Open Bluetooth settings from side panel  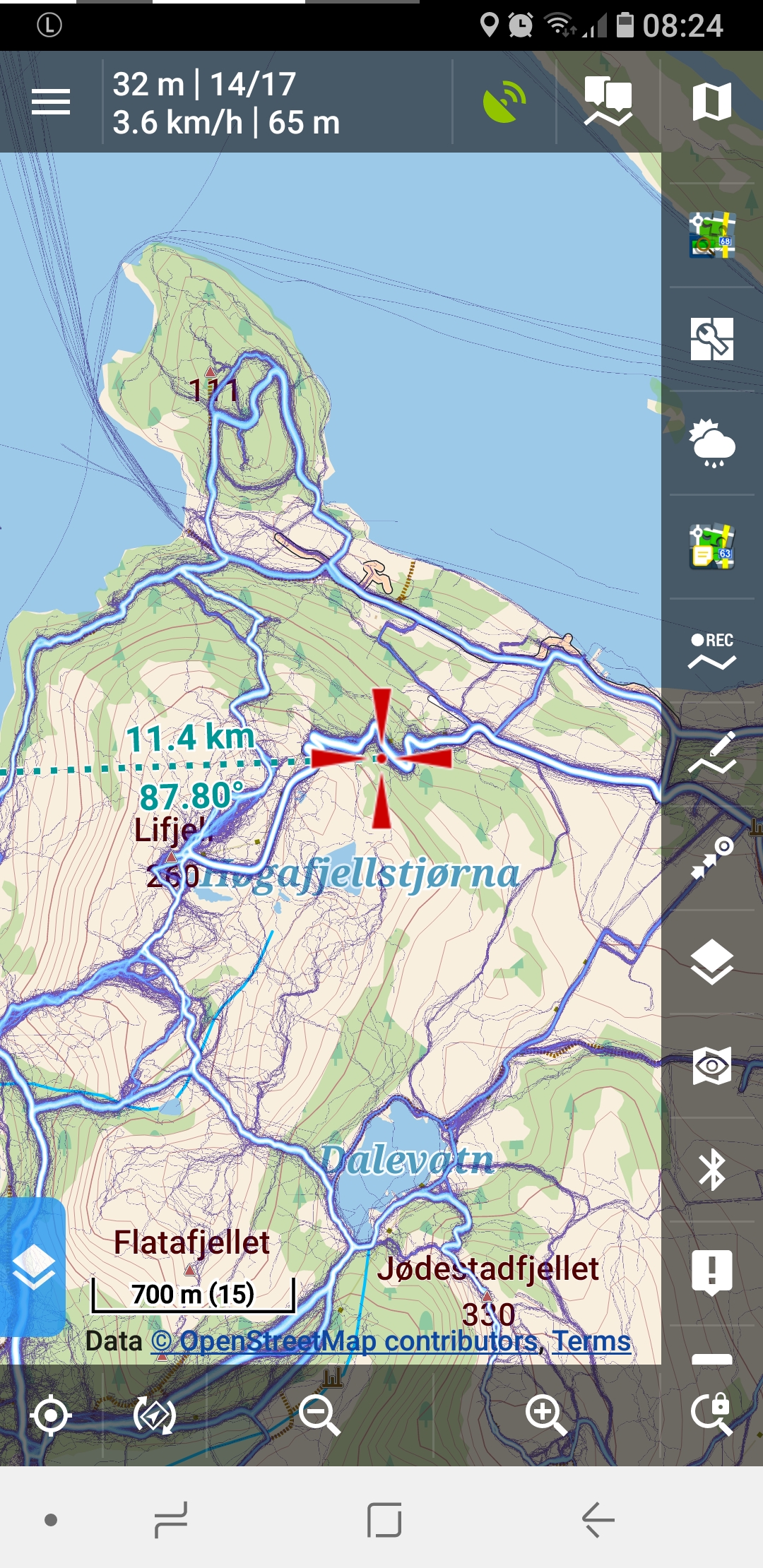click(x=711, y=1169)
